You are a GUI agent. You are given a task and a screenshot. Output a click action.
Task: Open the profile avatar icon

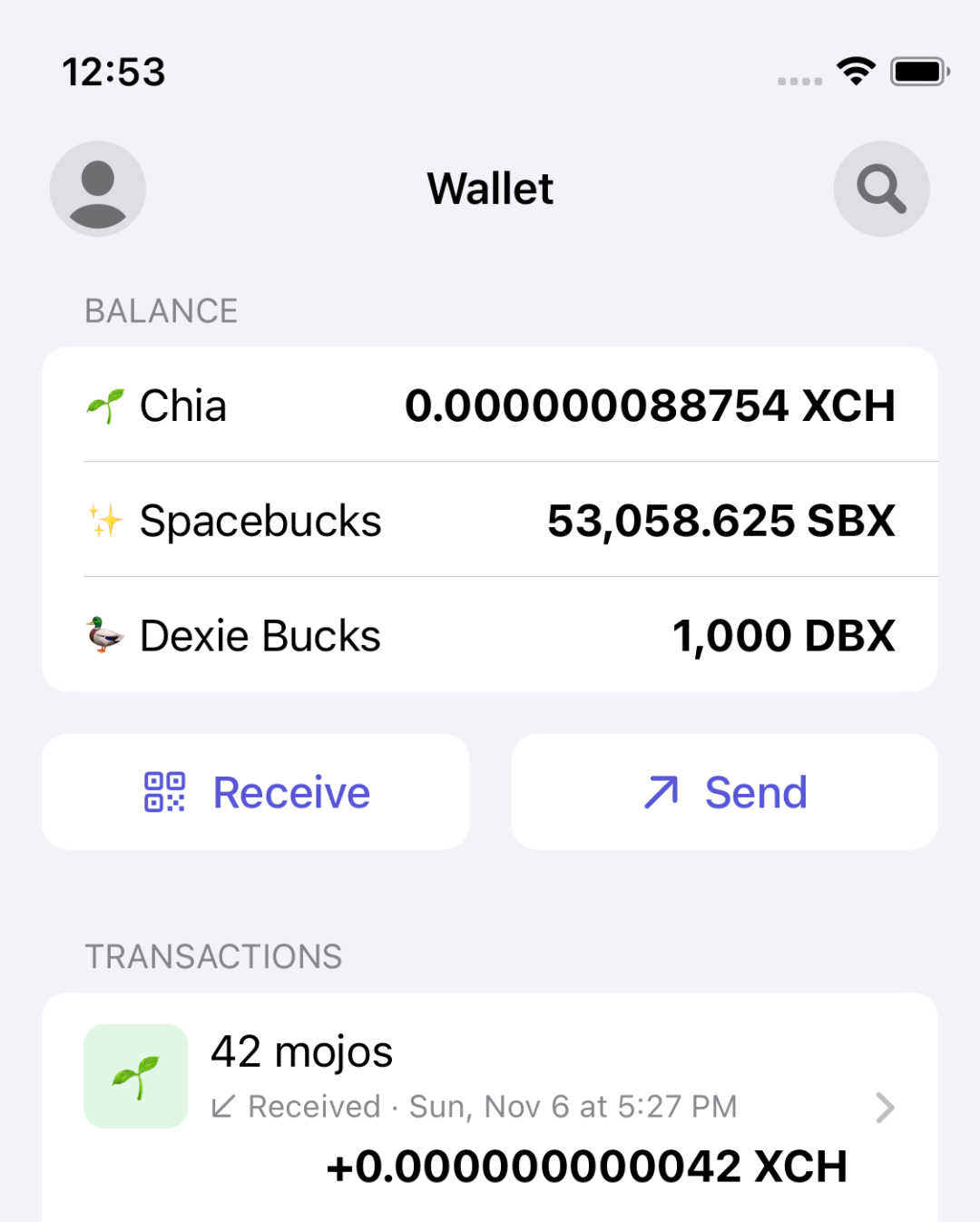(x=98, y=189)
